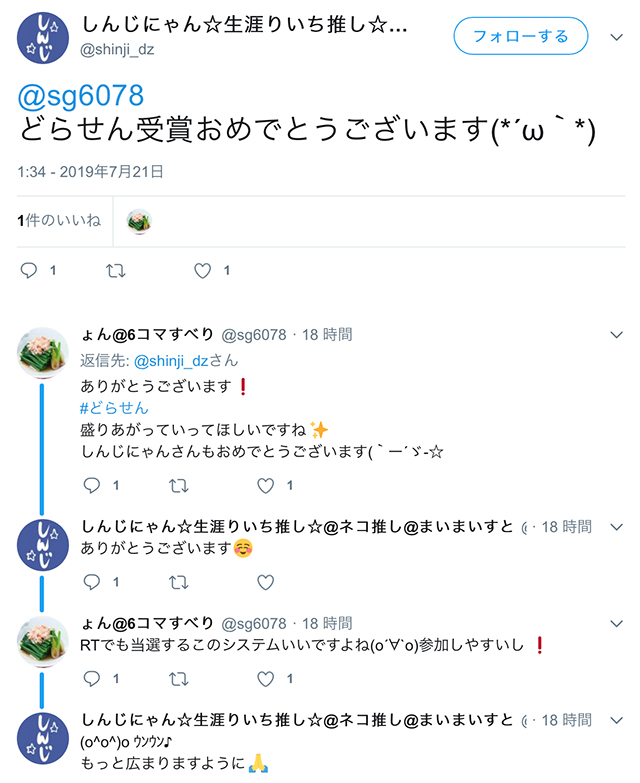Reply to the main どらせん受賞 tweet
This screenshot has height=783, width=640.
pos(30,270)
